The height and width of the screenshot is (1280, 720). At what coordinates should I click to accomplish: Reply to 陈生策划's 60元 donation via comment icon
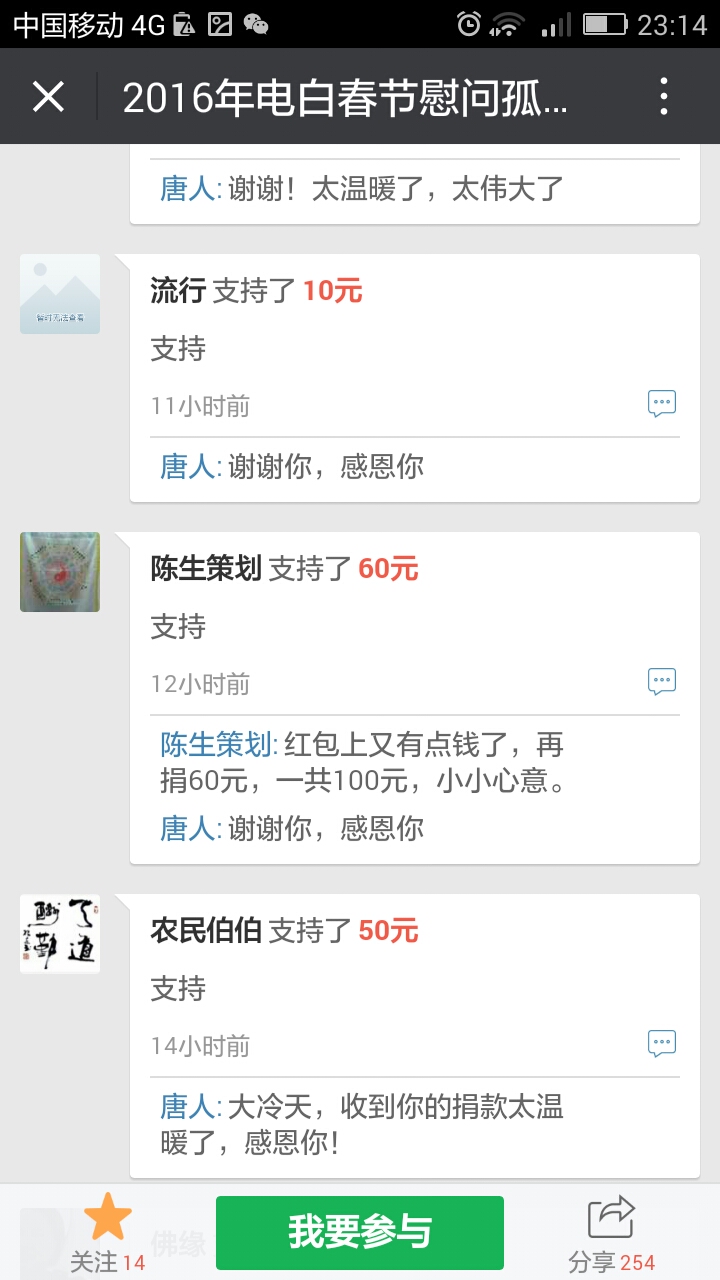(662, 682)
